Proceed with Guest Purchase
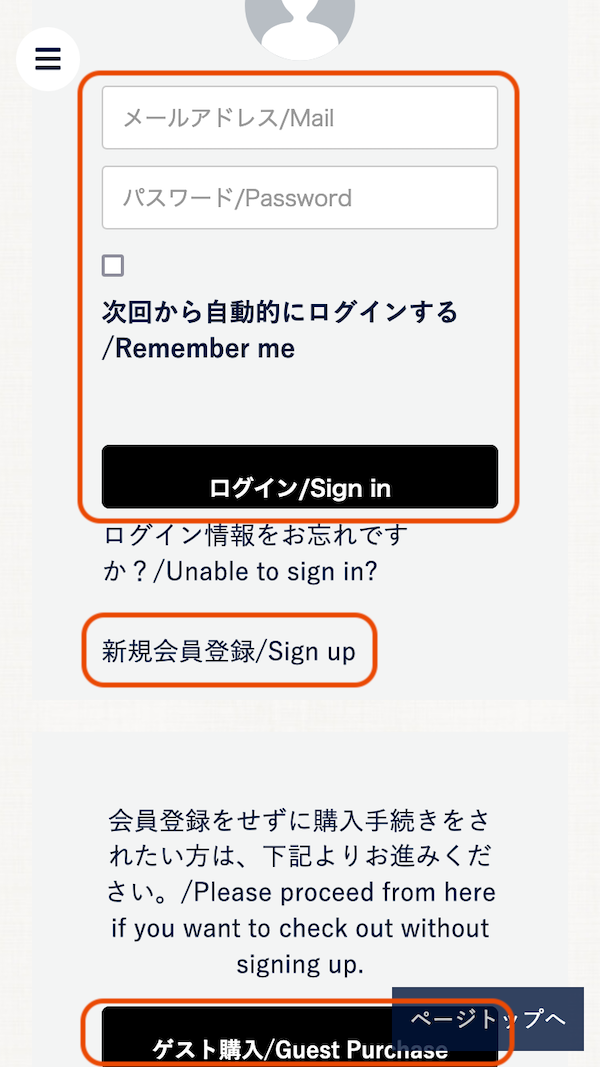 [299, 1036]
